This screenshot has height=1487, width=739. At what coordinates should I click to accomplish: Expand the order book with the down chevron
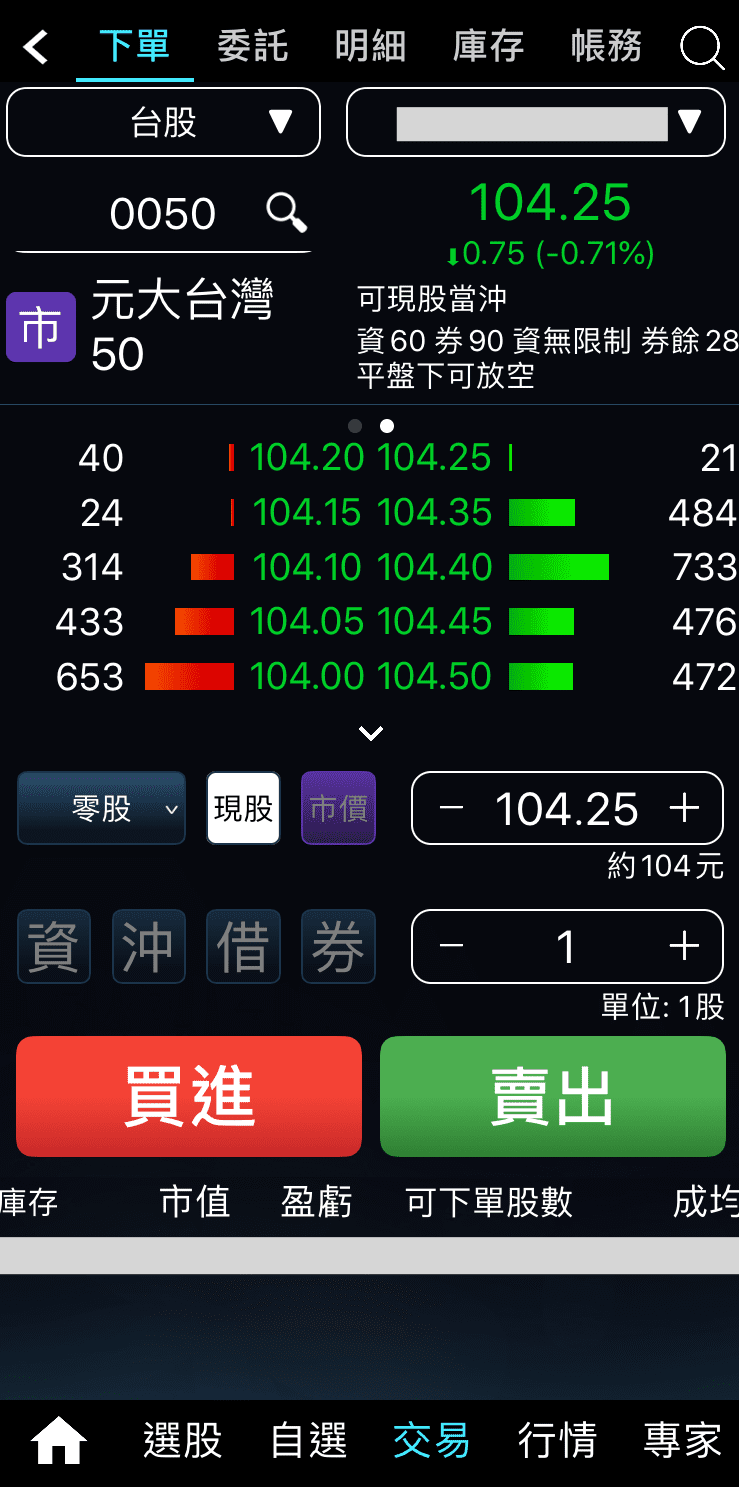tap(370, 733)
